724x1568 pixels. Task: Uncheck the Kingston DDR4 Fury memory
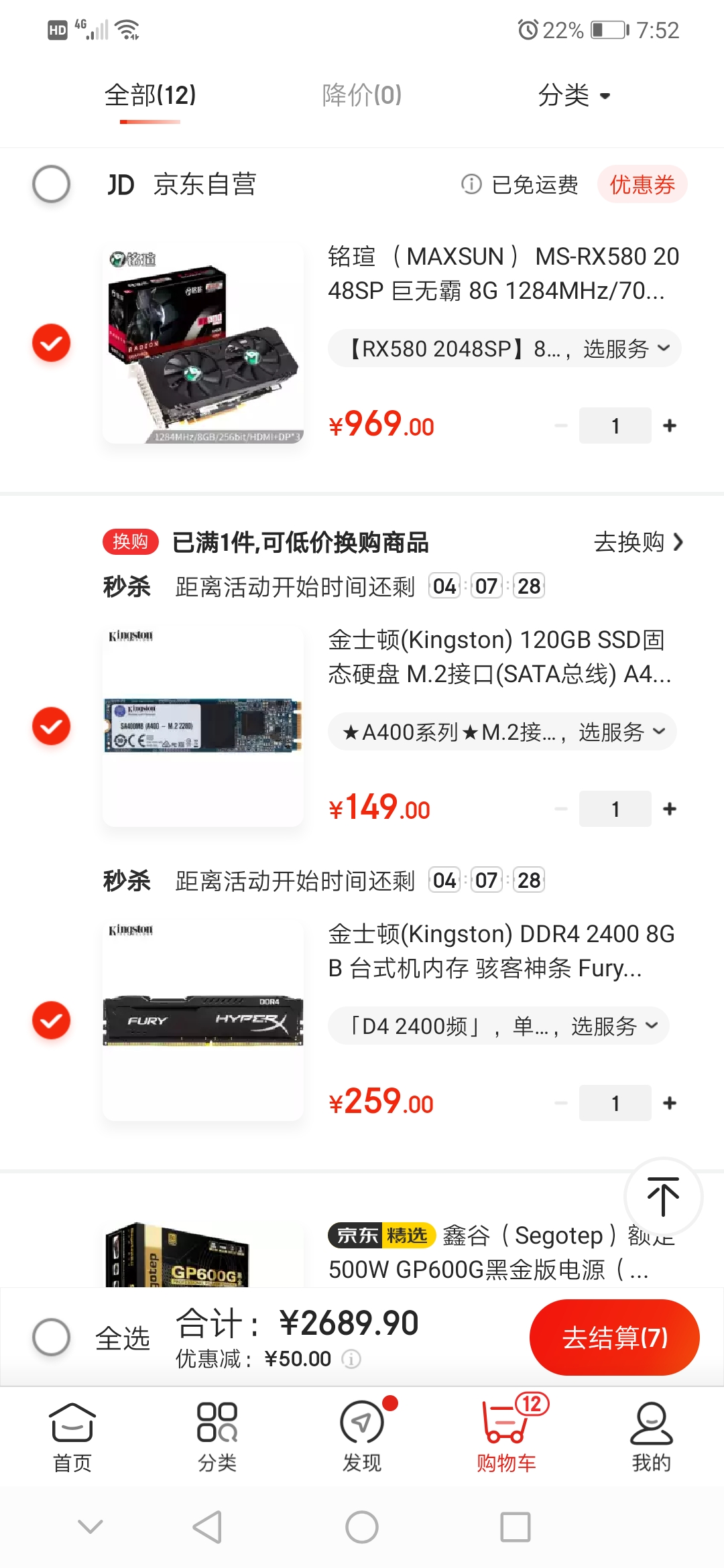pos(52,1020)
